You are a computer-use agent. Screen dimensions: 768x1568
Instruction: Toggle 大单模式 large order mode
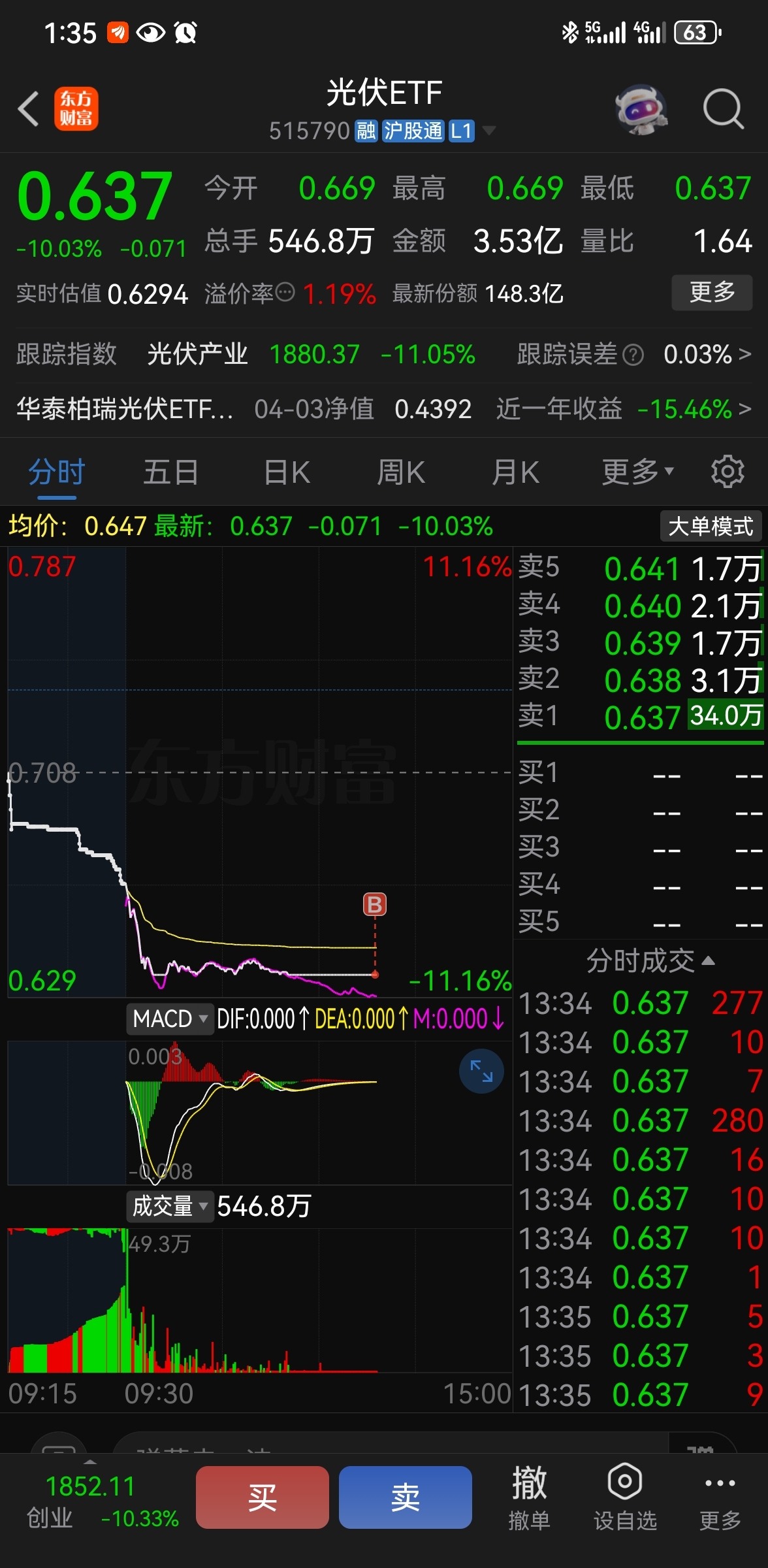(710, 525)
